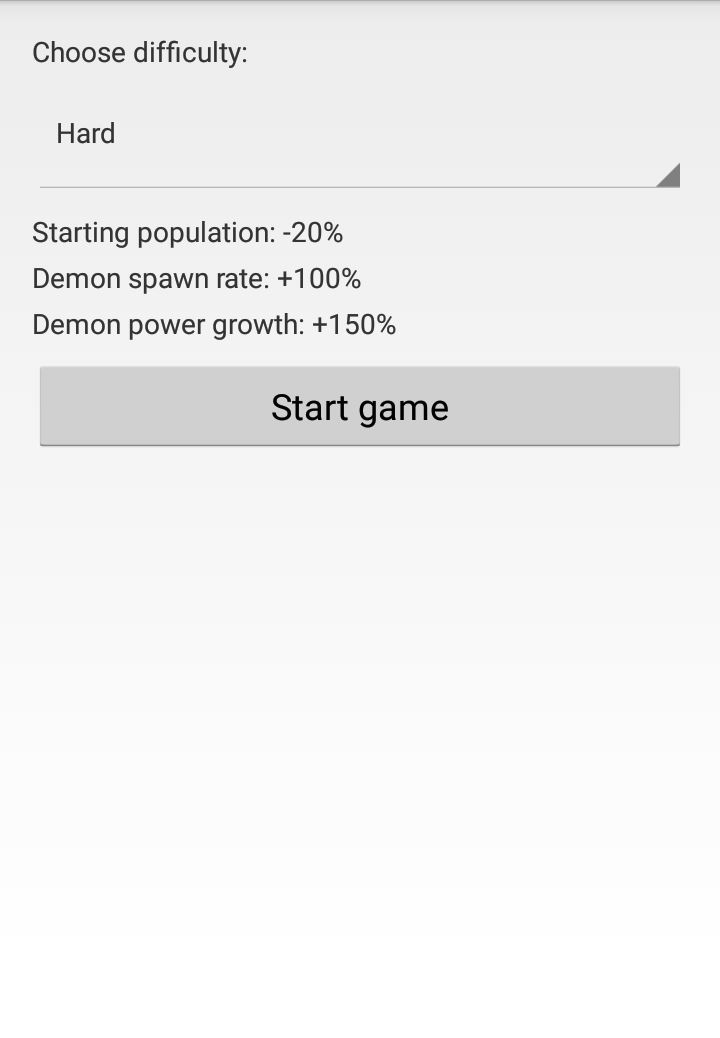Tap the Start game button

359,406
